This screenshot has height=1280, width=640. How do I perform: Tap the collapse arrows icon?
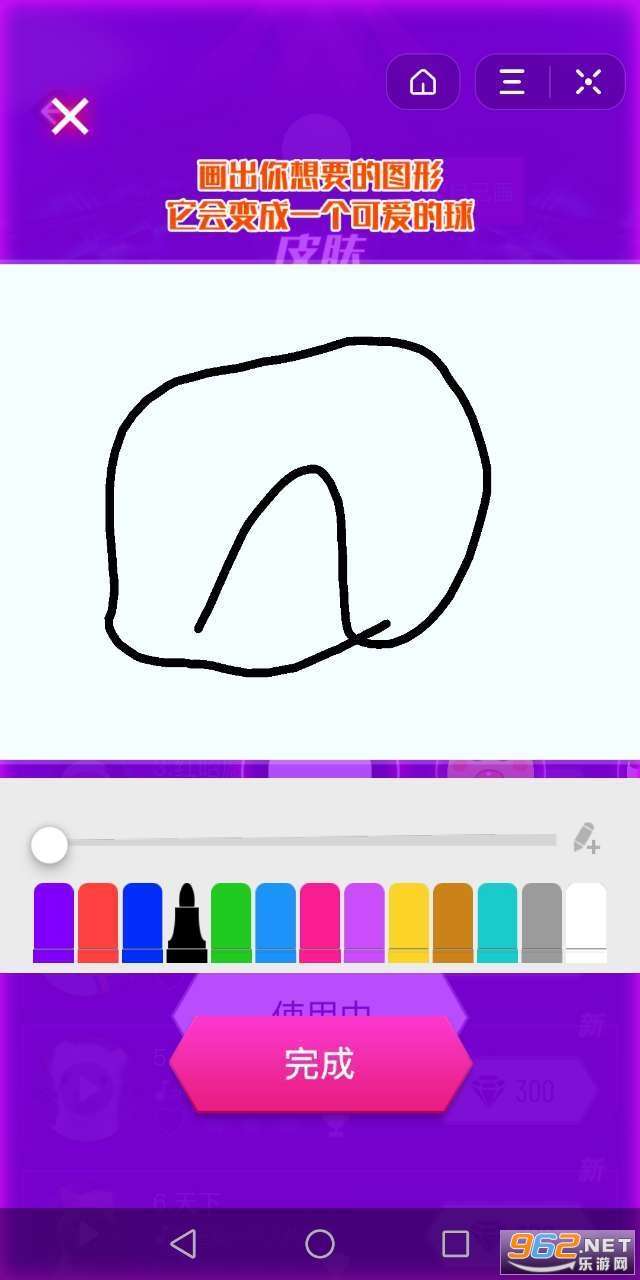588,82
